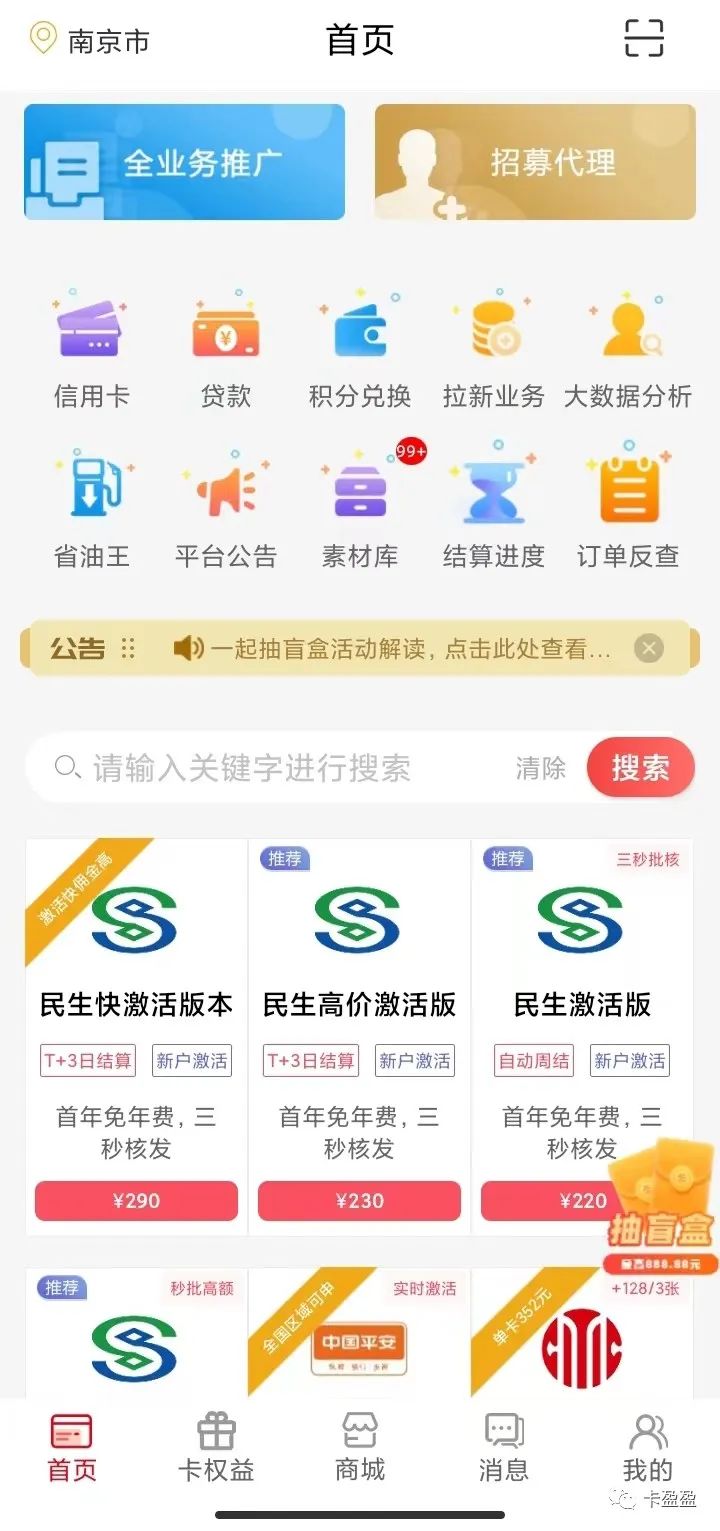Change the city from 南京市
Image resolution: width=720 pixels, height=1531 pixels.
click(x=90, y=41)
